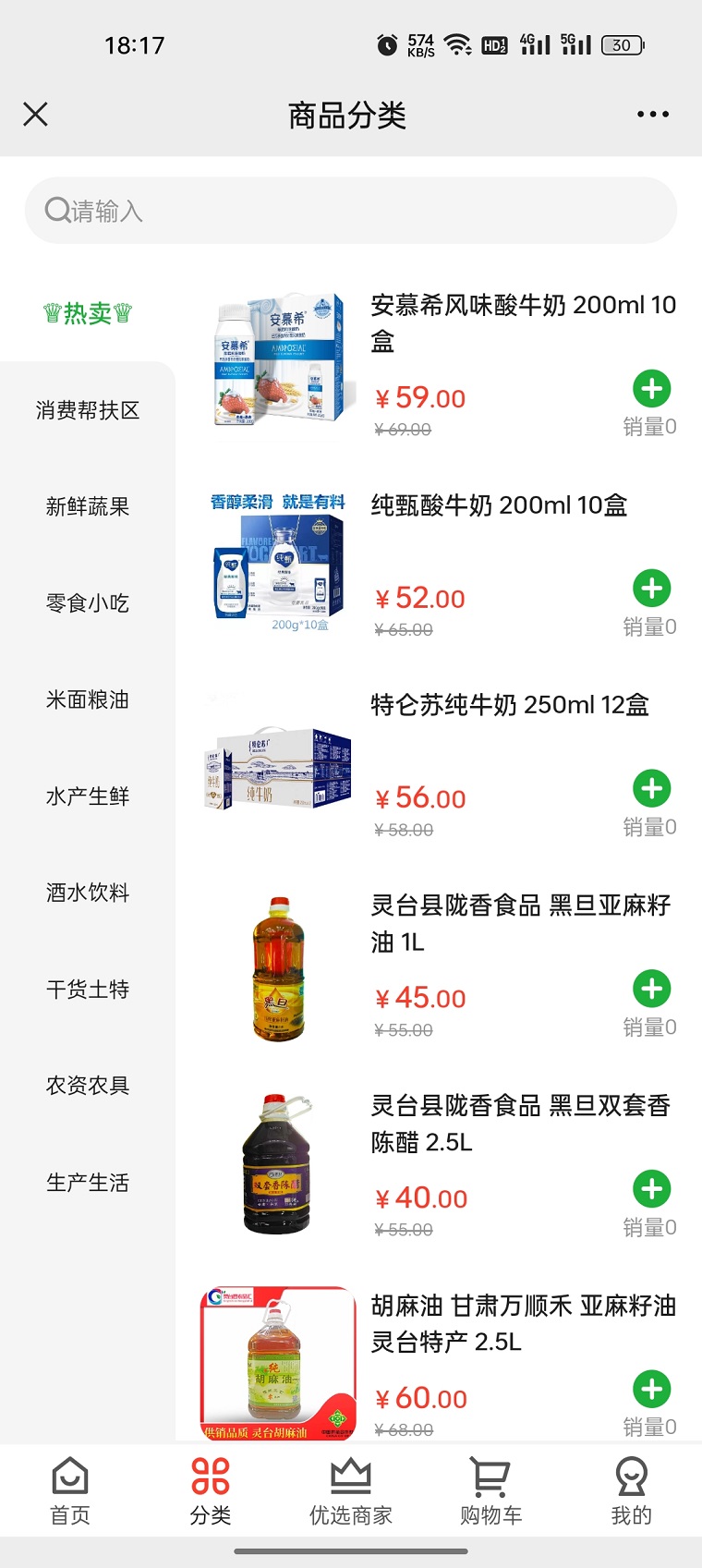Open the 特仑苏纯牛奶 product image
This screenshot has height=1568, width=702.
(x=278, y=769)
